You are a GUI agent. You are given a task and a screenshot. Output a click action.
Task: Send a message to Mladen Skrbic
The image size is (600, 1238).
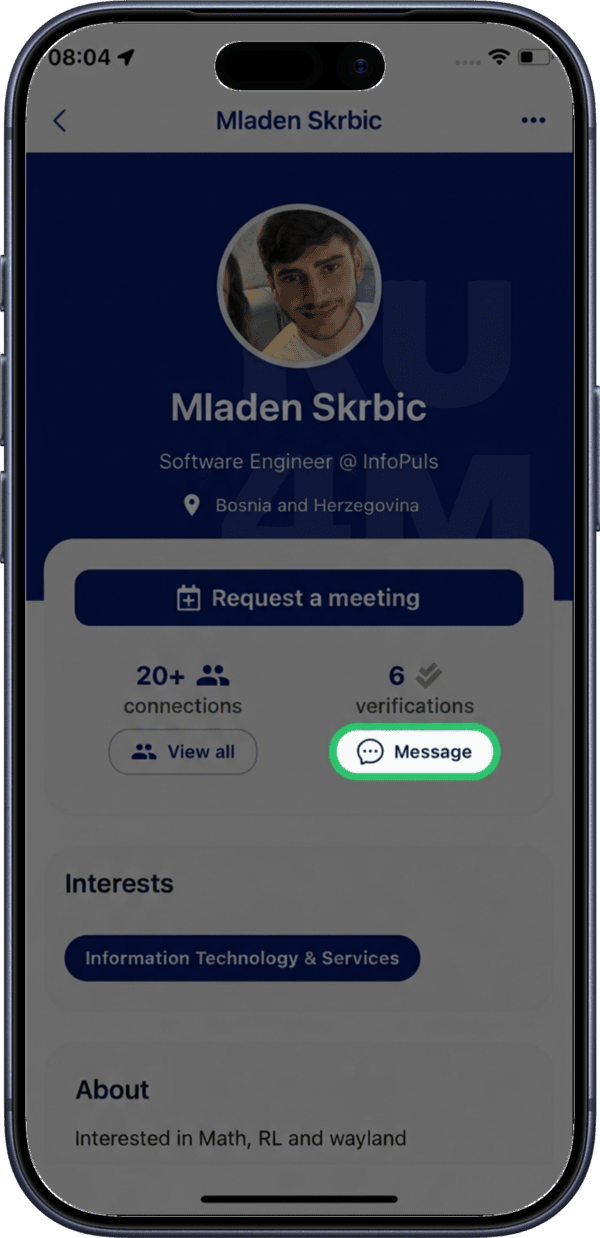[x=414, y=752]
